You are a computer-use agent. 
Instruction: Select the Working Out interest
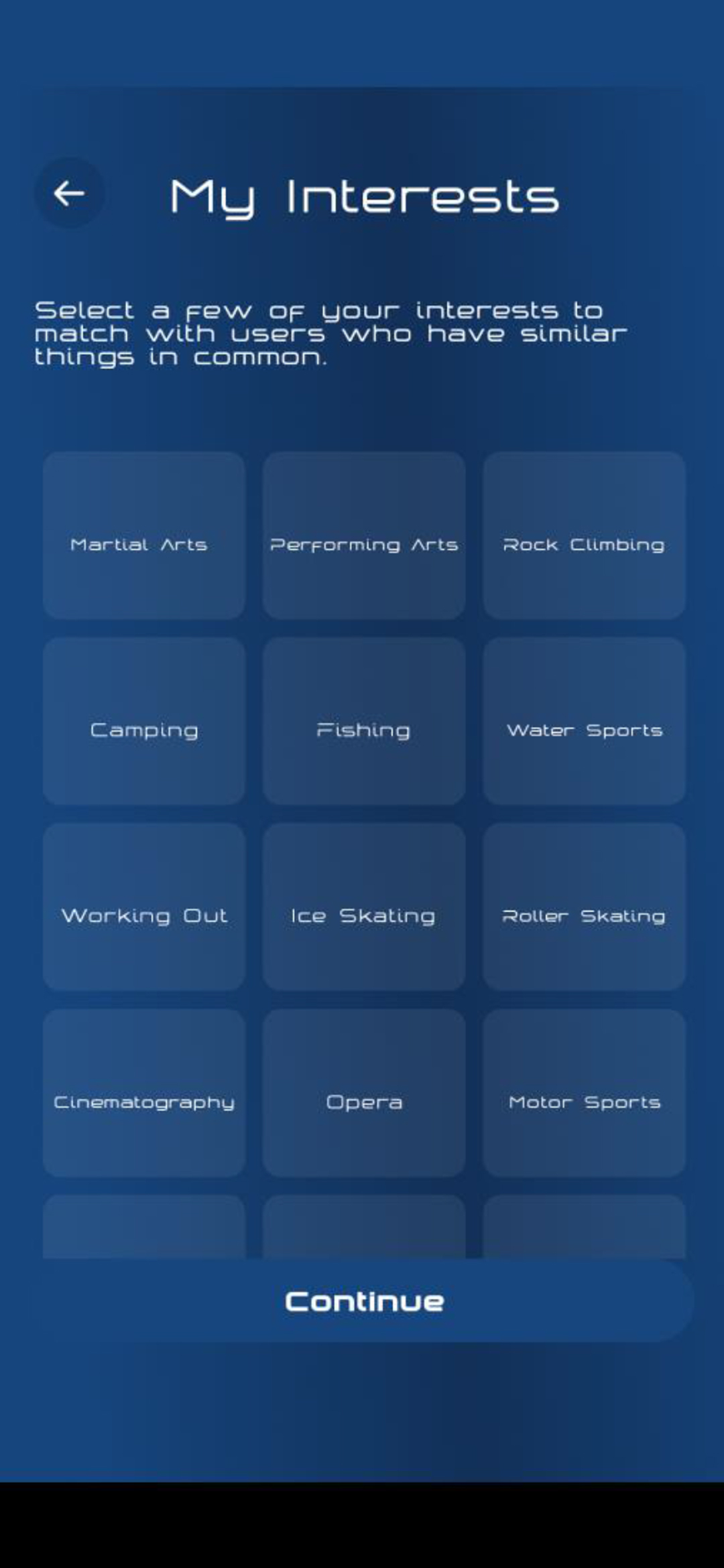point(144,907)
